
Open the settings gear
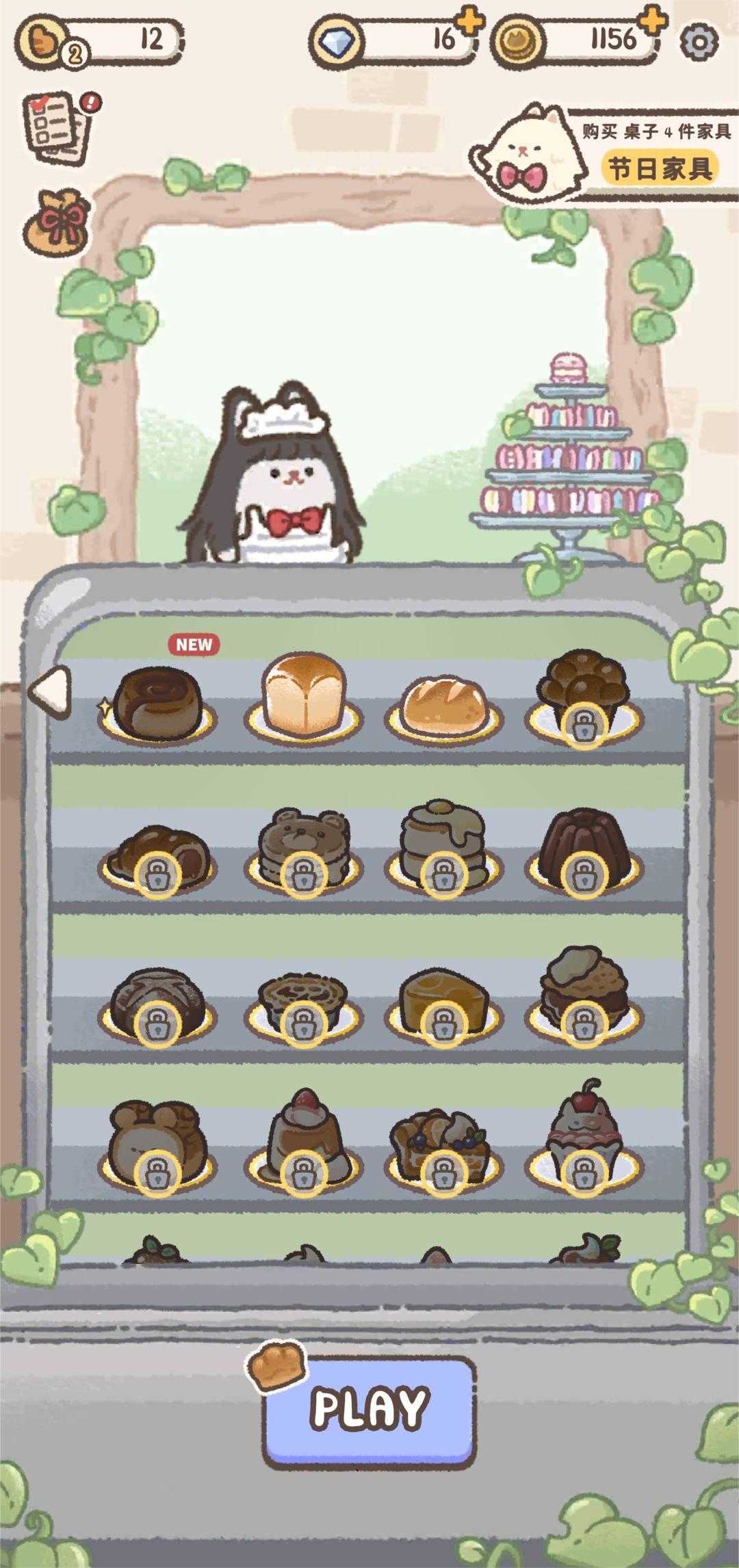[x=699, y=42]
